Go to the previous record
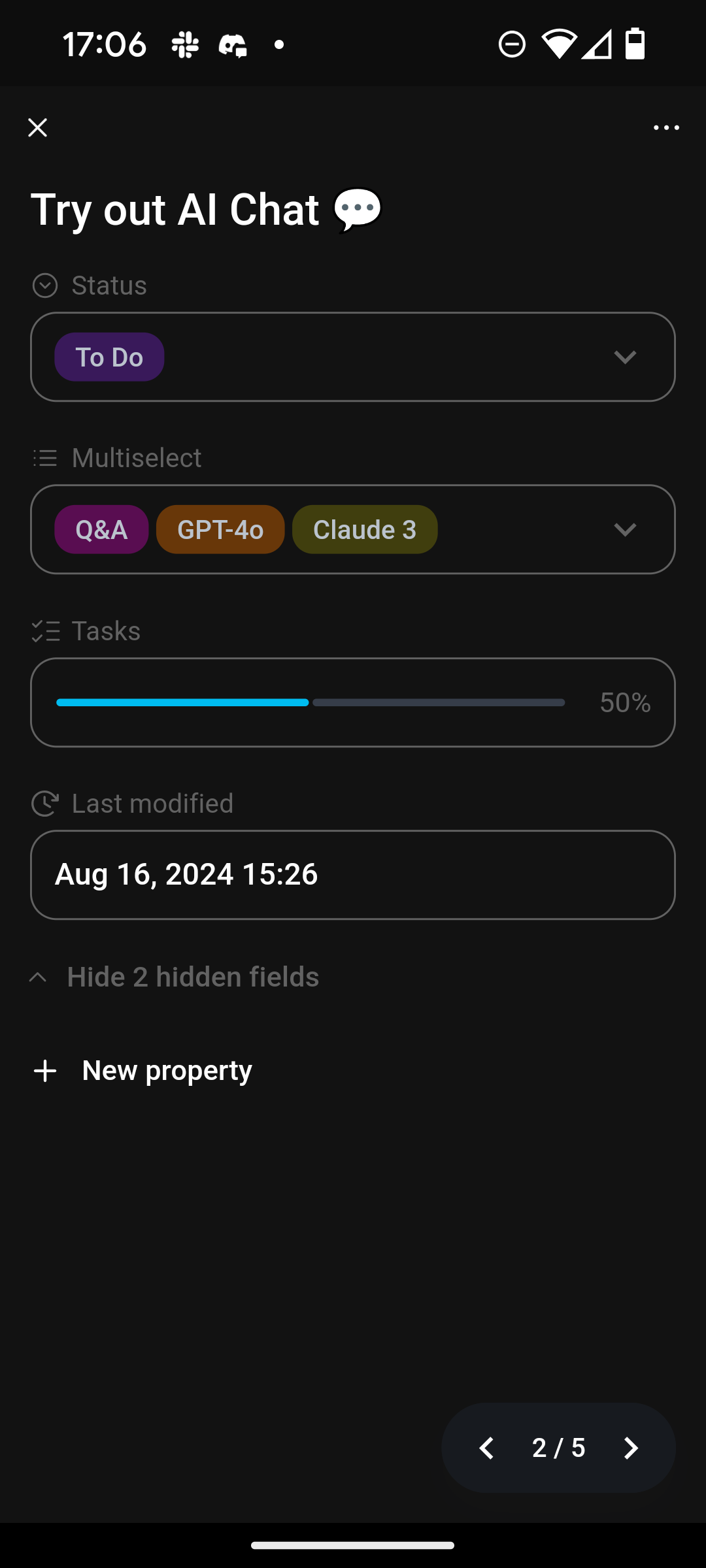Viewport: 706px width, 1568px height. (486, 1448)
